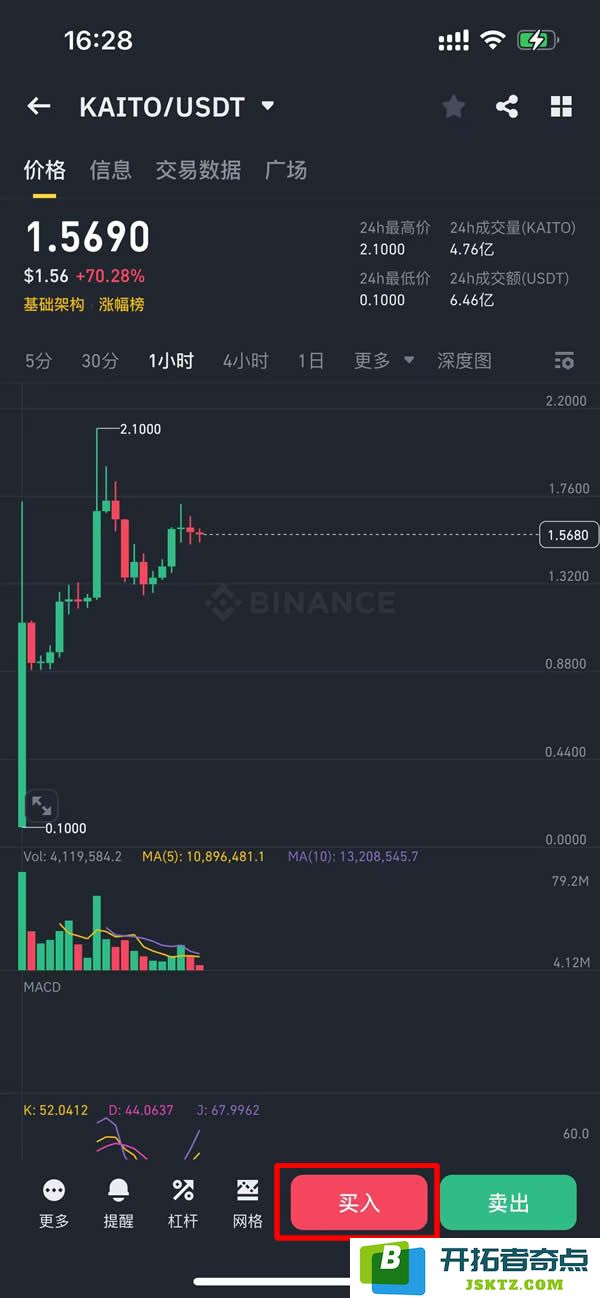Image resolution: width=600 pixels, height=1298 pixels.
Task: Open the 基础架构 category tag
Action: point(54,304)
